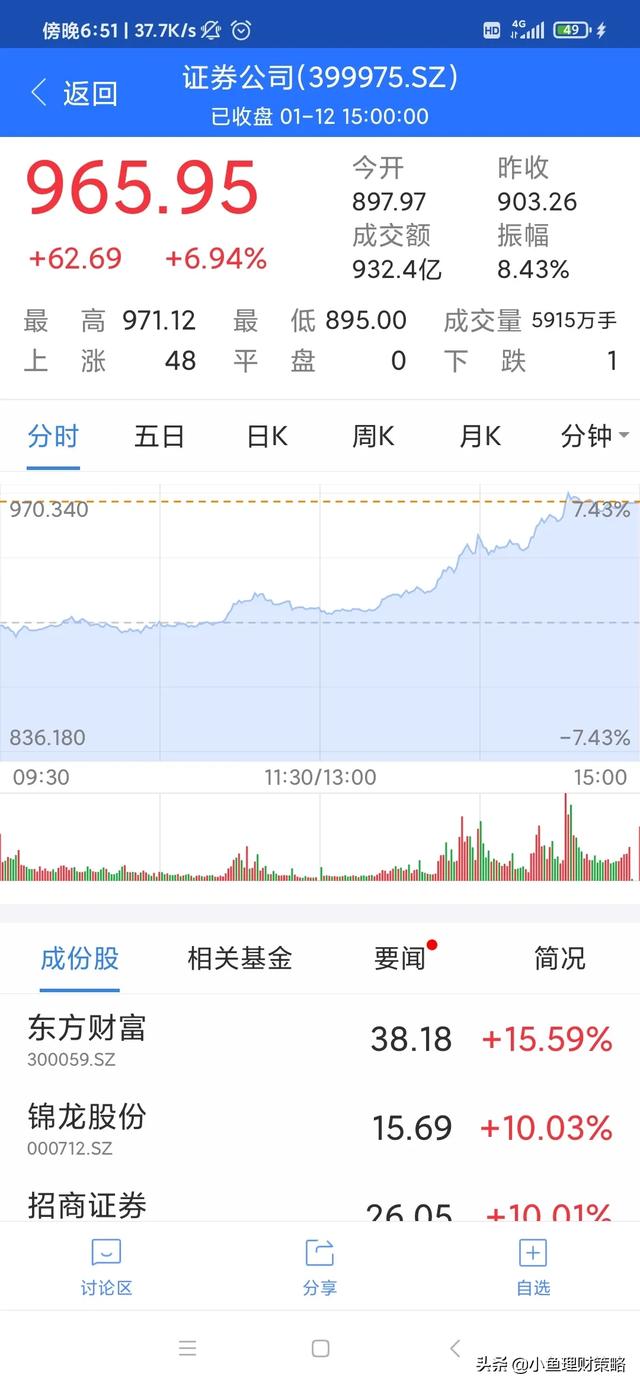Switch to the 五日 chart tab
The height and width of the screenshot is (1387, 640).
coord(159,437)
